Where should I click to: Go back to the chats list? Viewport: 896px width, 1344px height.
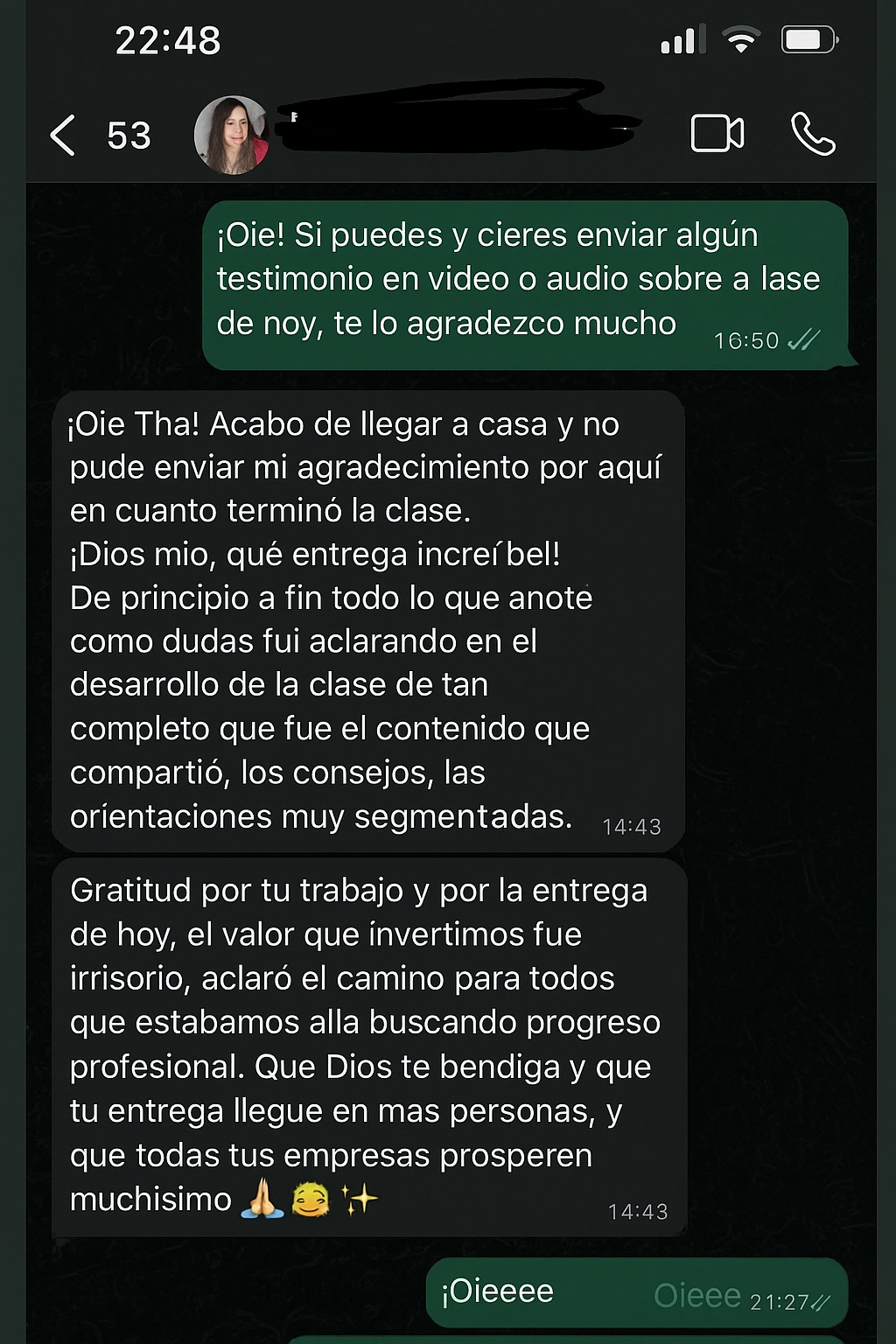(x=63, y=136)
